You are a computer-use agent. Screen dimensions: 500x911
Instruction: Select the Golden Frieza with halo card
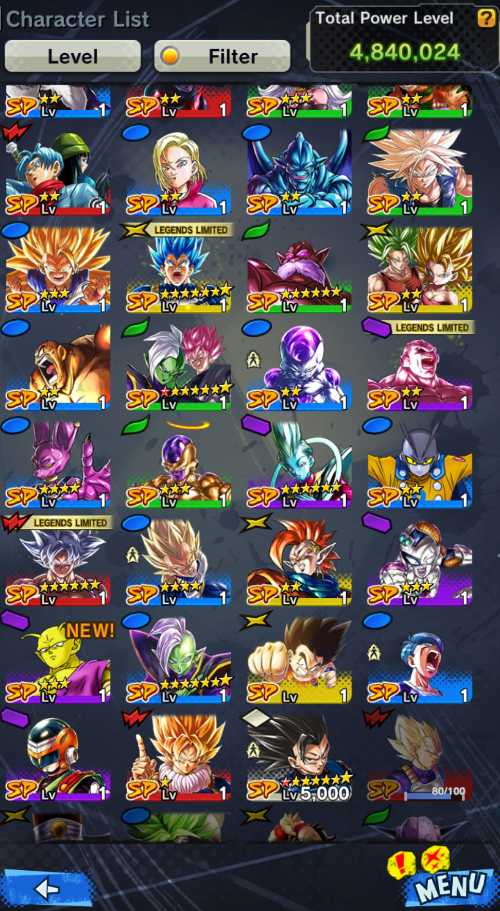click(x=179, y=465)
